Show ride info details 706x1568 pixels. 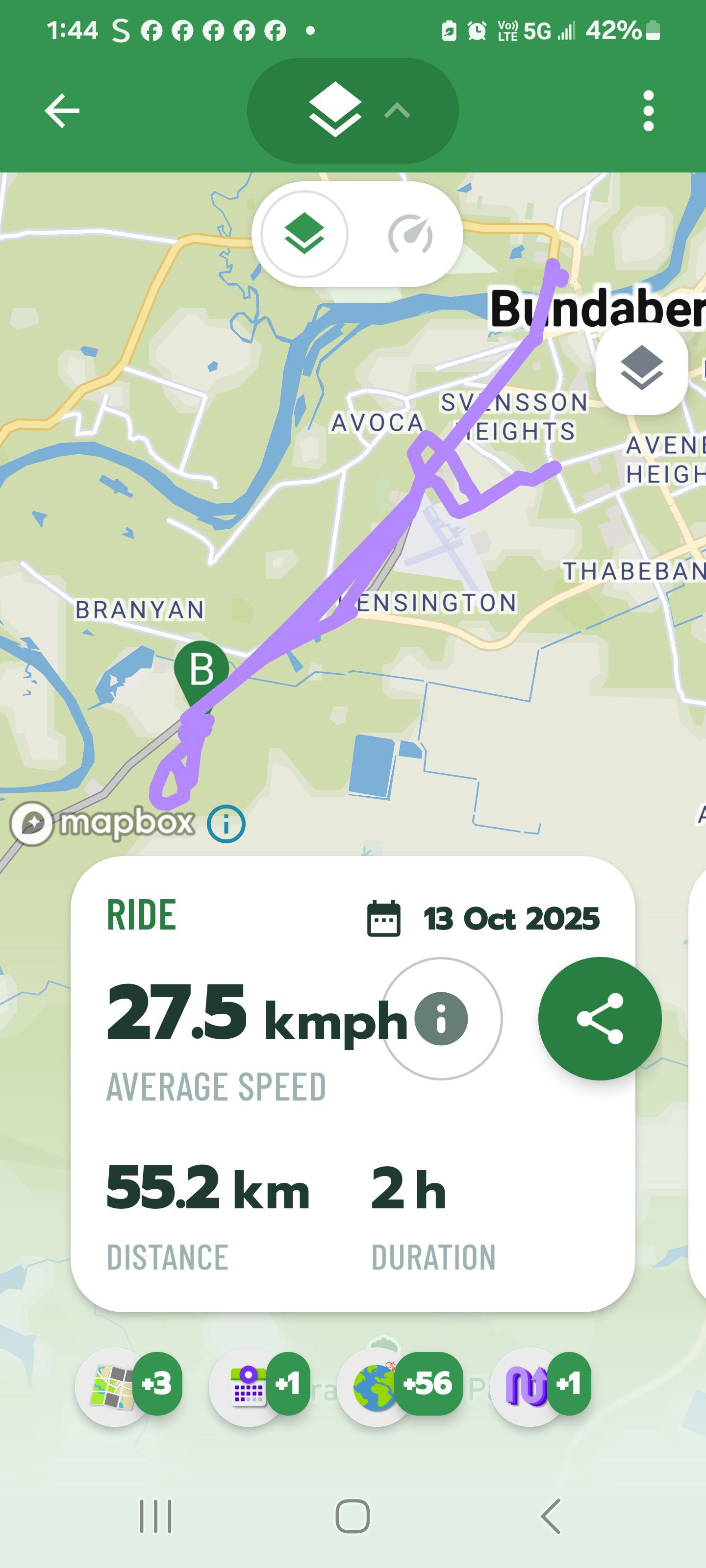(x=441, y=1018)
